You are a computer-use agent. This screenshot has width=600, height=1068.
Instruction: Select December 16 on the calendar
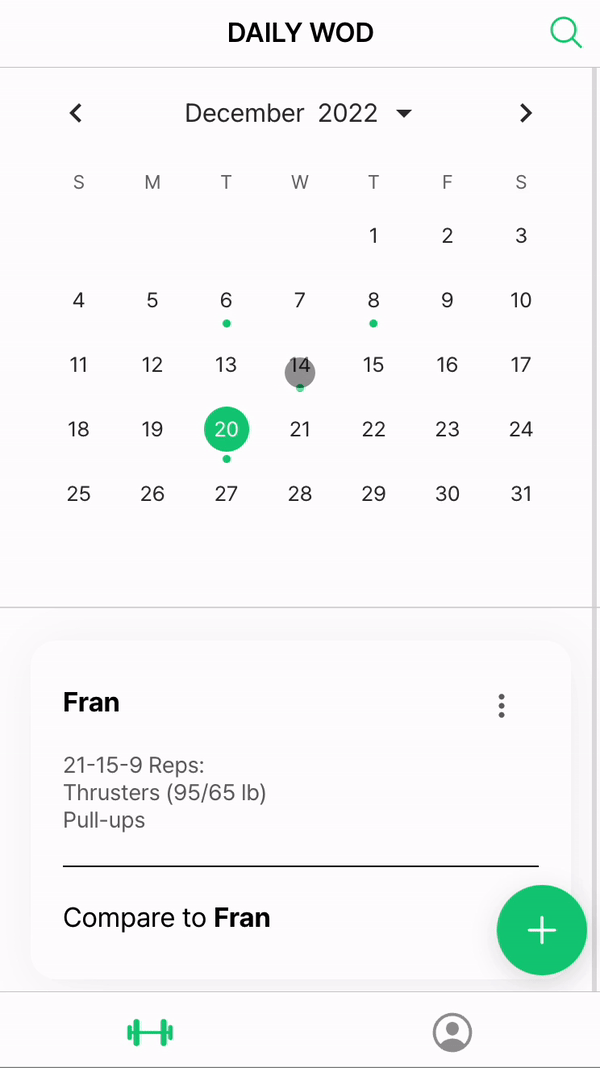point(447,365)
